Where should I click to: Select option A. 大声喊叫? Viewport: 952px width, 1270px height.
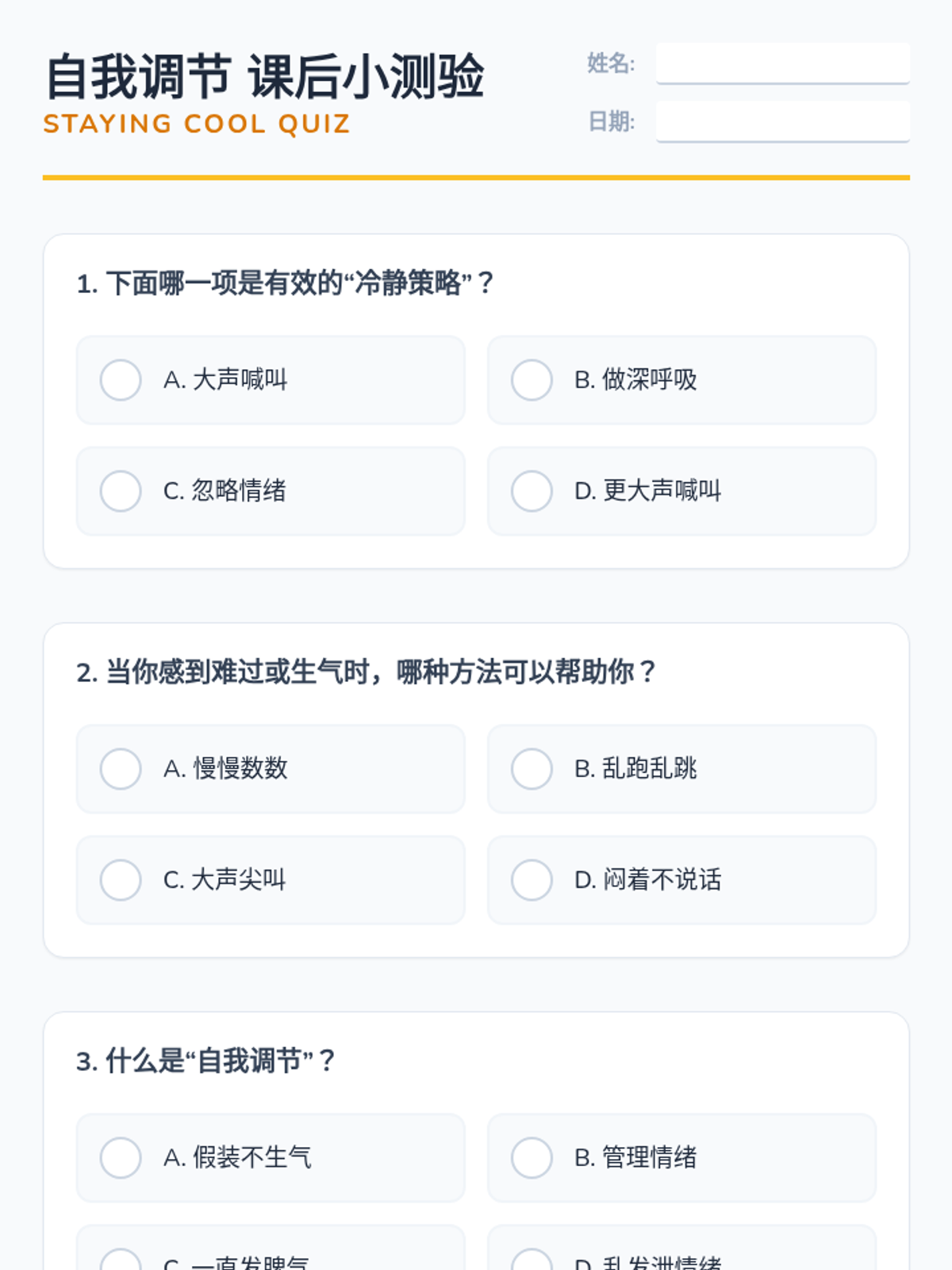pos(121,380)
